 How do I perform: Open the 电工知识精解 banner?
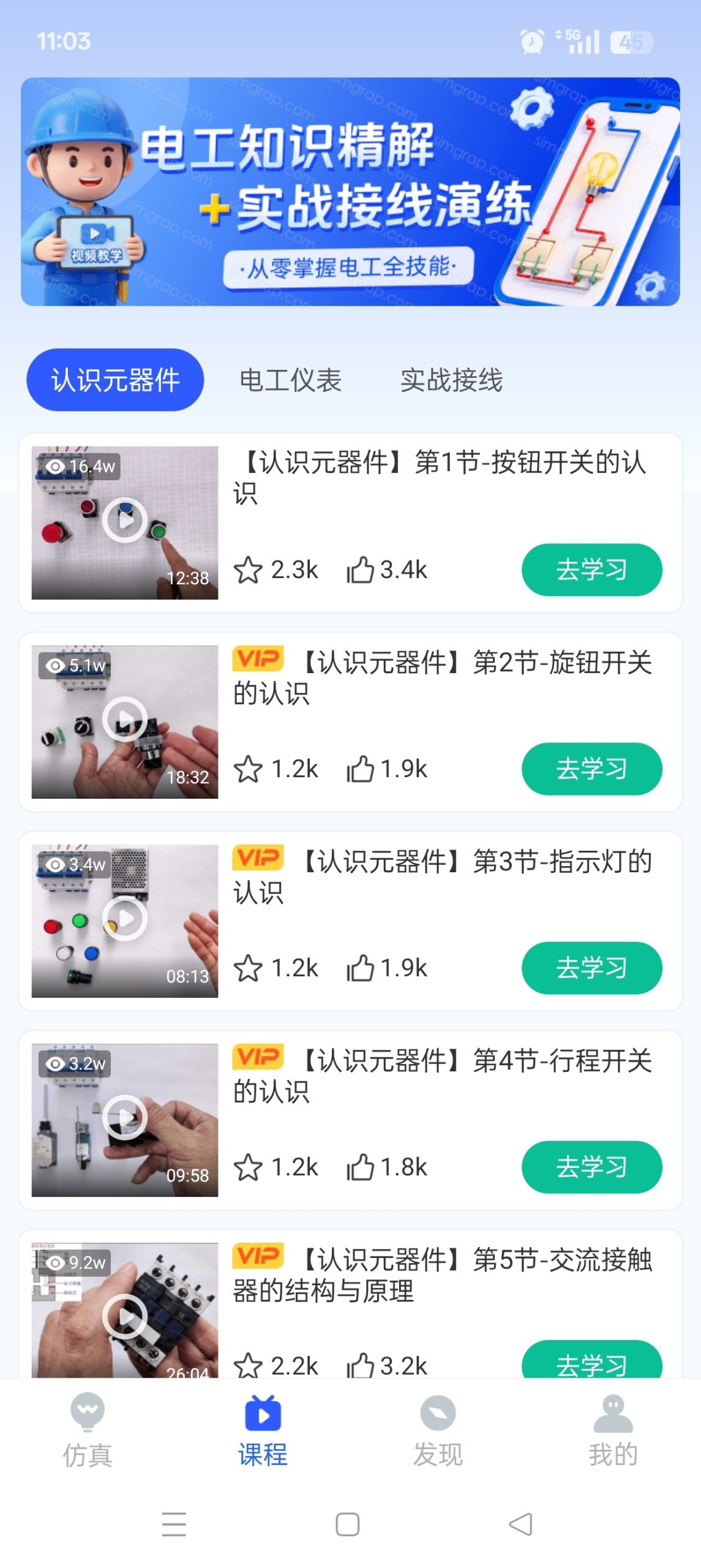pyautogui.click(x=350, y=191)
